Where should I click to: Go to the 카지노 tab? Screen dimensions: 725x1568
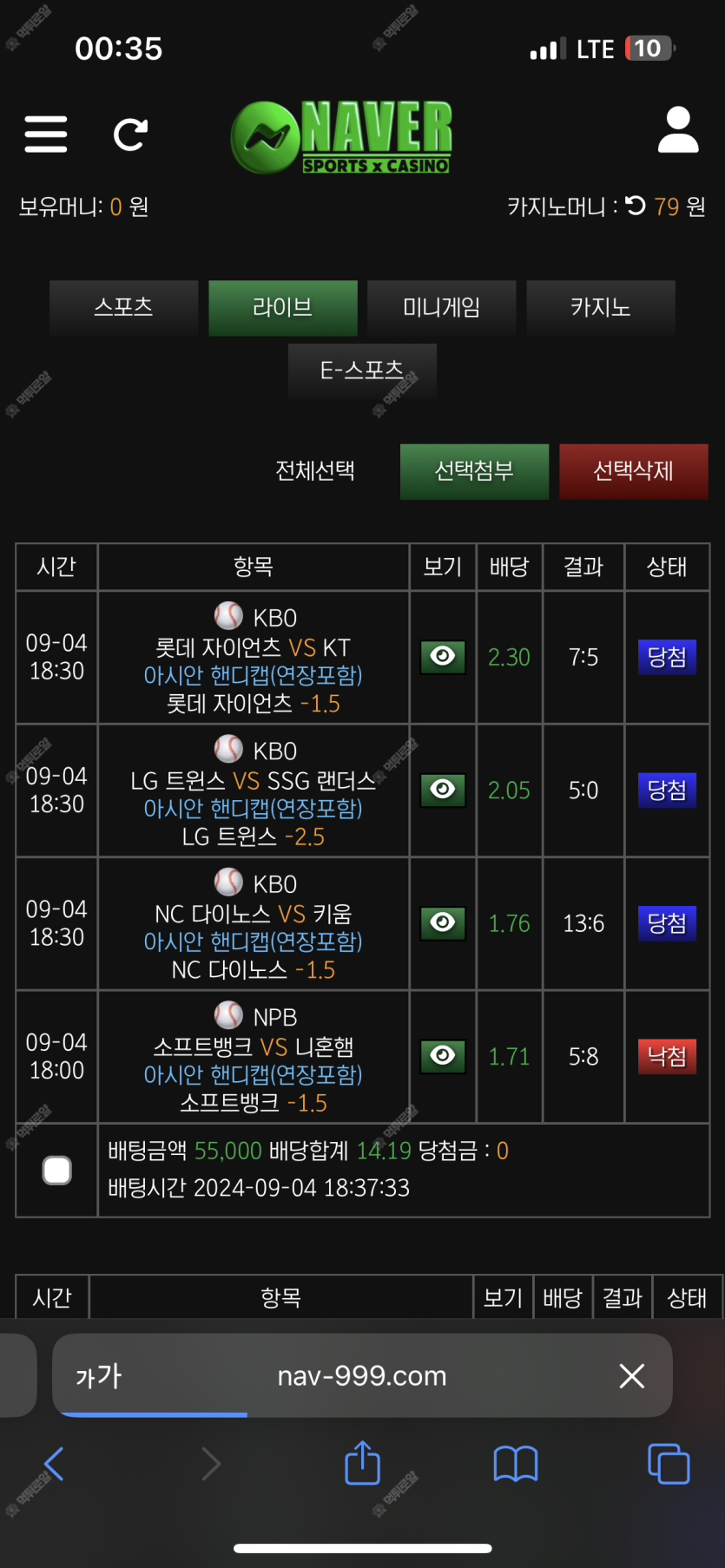point(601,307)
